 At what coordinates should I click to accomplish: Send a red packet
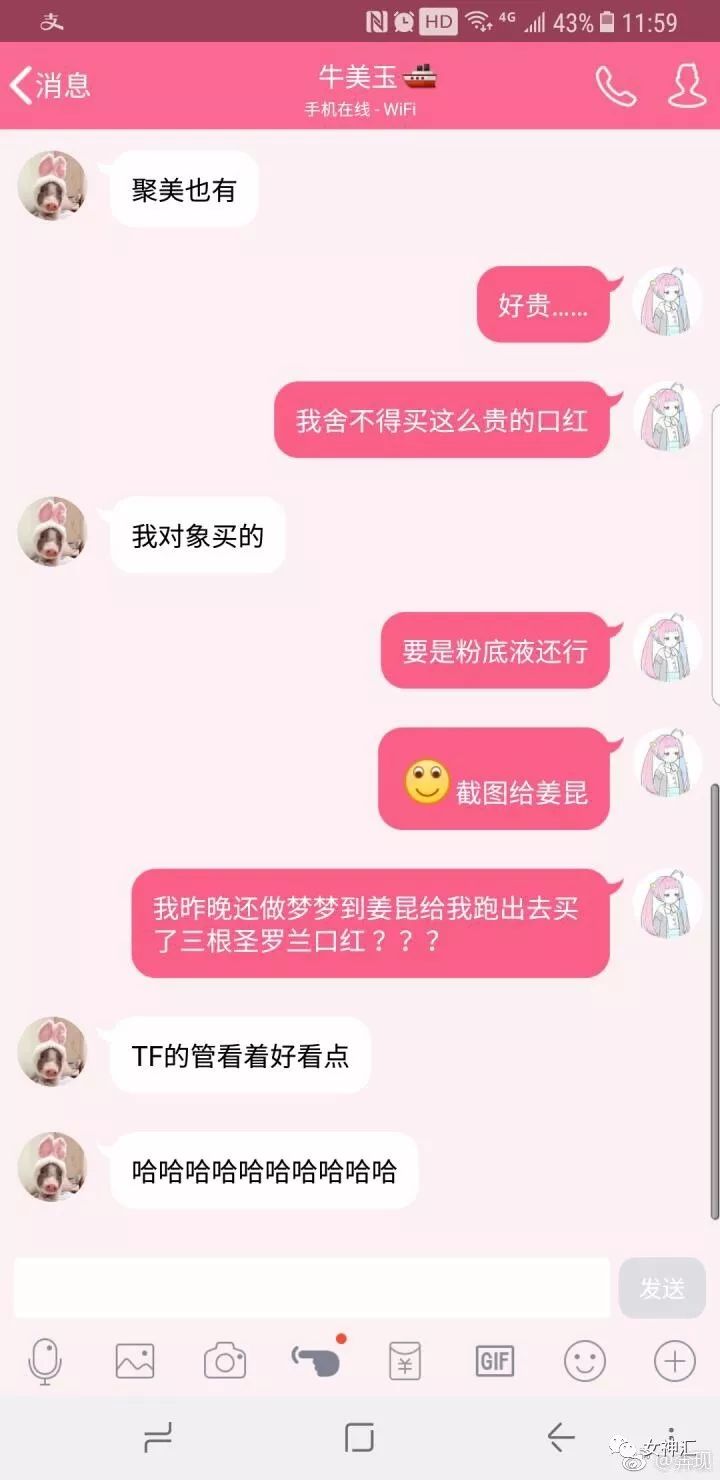[405, 1361]
